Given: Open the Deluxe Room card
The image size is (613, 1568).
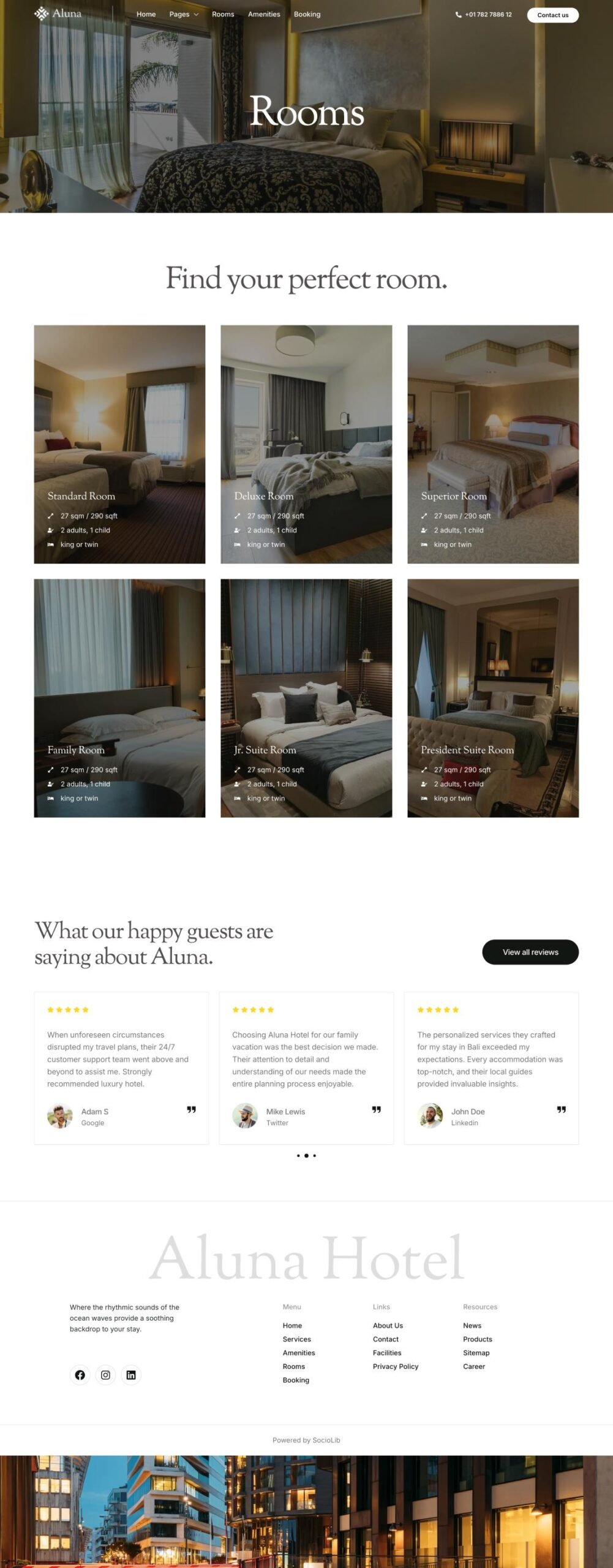Looking at the screenshot, I should 306,443.
